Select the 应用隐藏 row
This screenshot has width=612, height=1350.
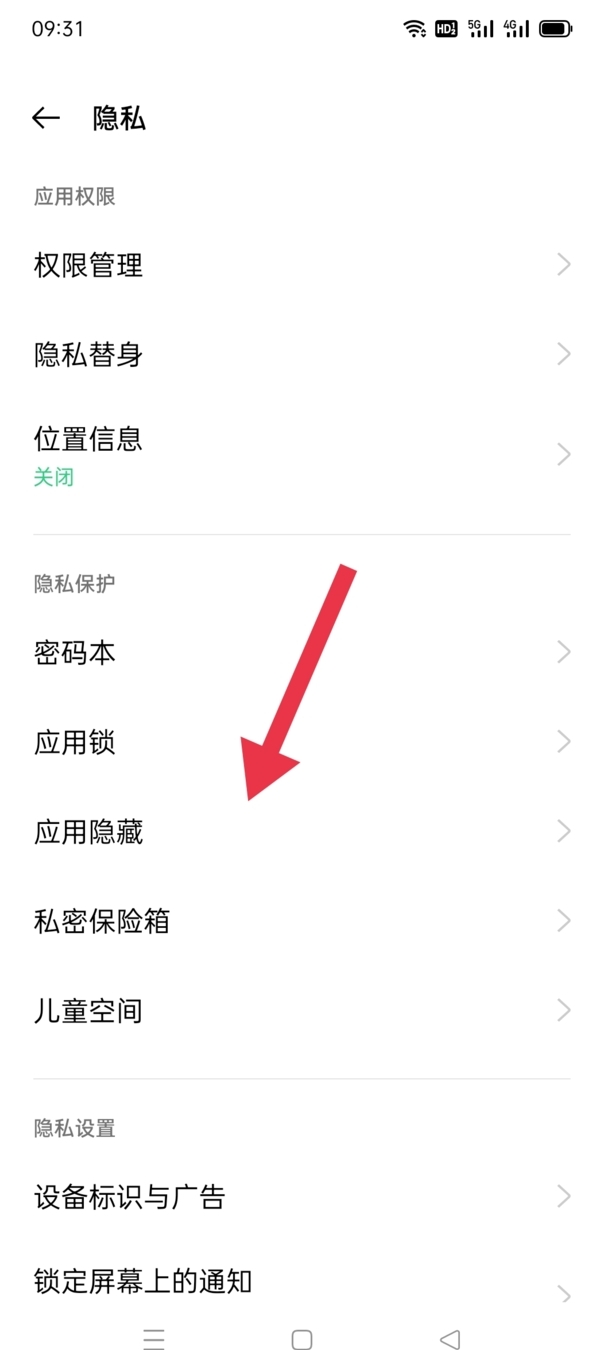pos(306,831)
